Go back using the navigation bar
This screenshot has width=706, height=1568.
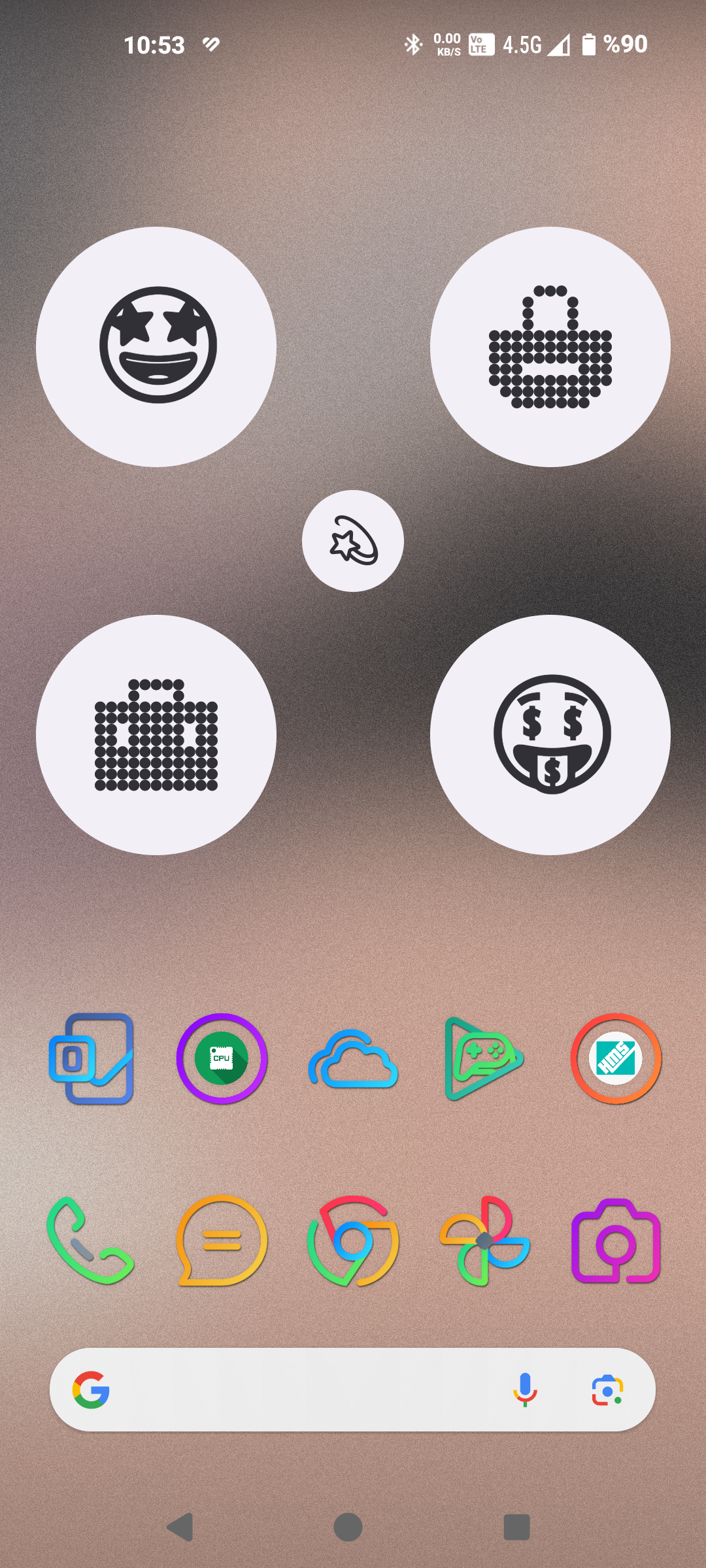click(180, 1527)
